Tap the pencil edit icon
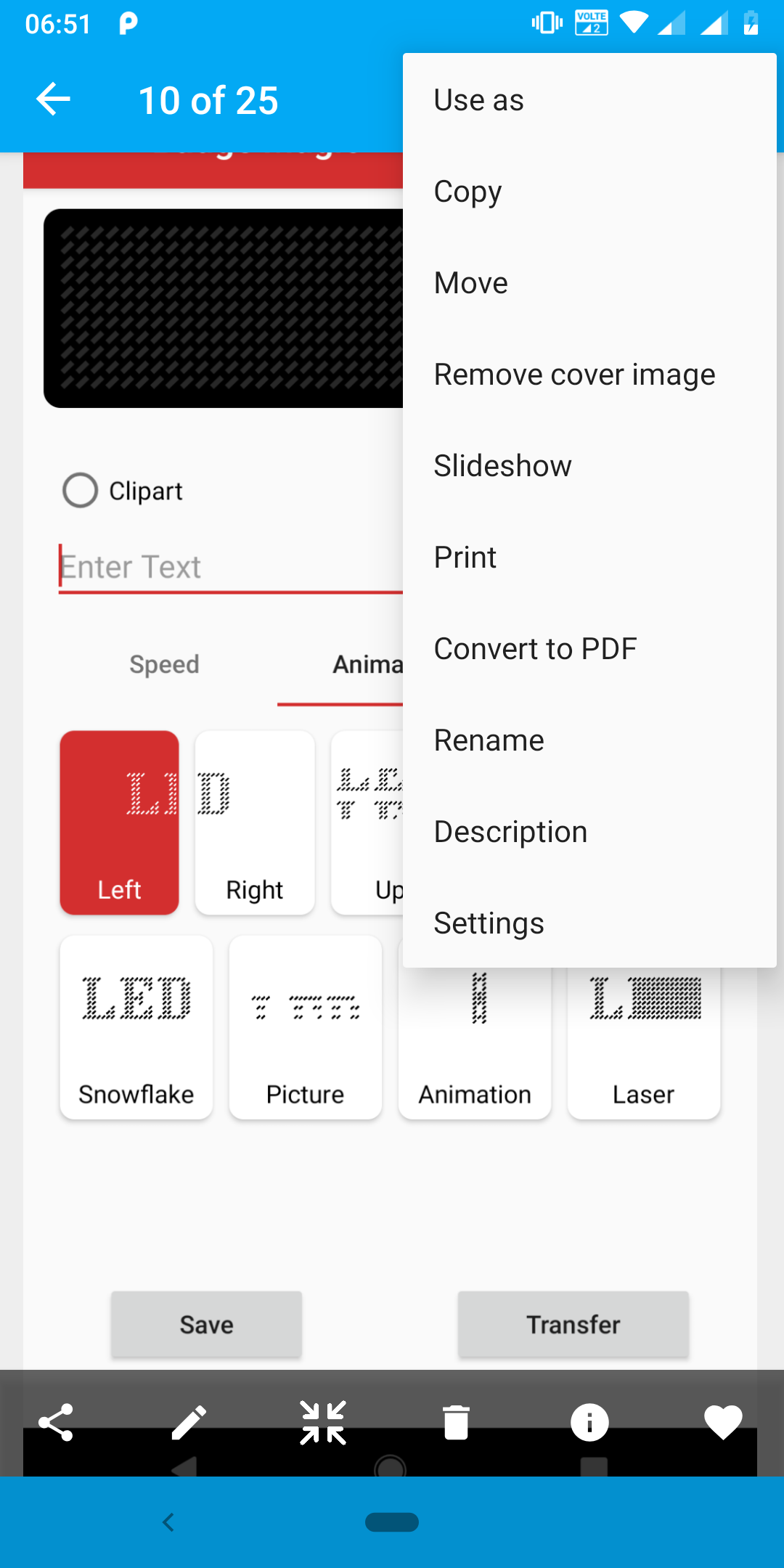Screen dimensions: 784x1568 pyautogui.click(x=189, y=1422)
